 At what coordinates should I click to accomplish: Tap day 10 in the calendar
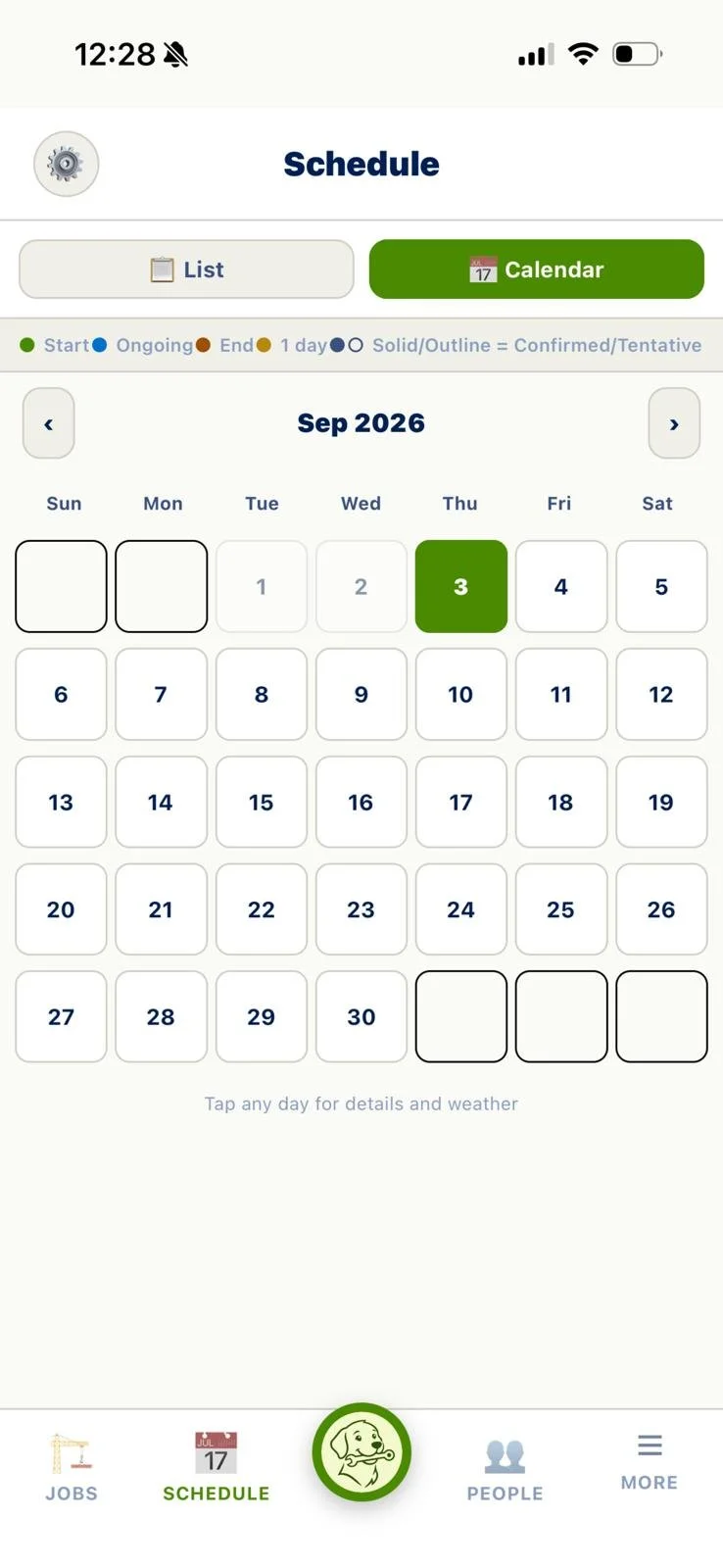tap(461, 694)
